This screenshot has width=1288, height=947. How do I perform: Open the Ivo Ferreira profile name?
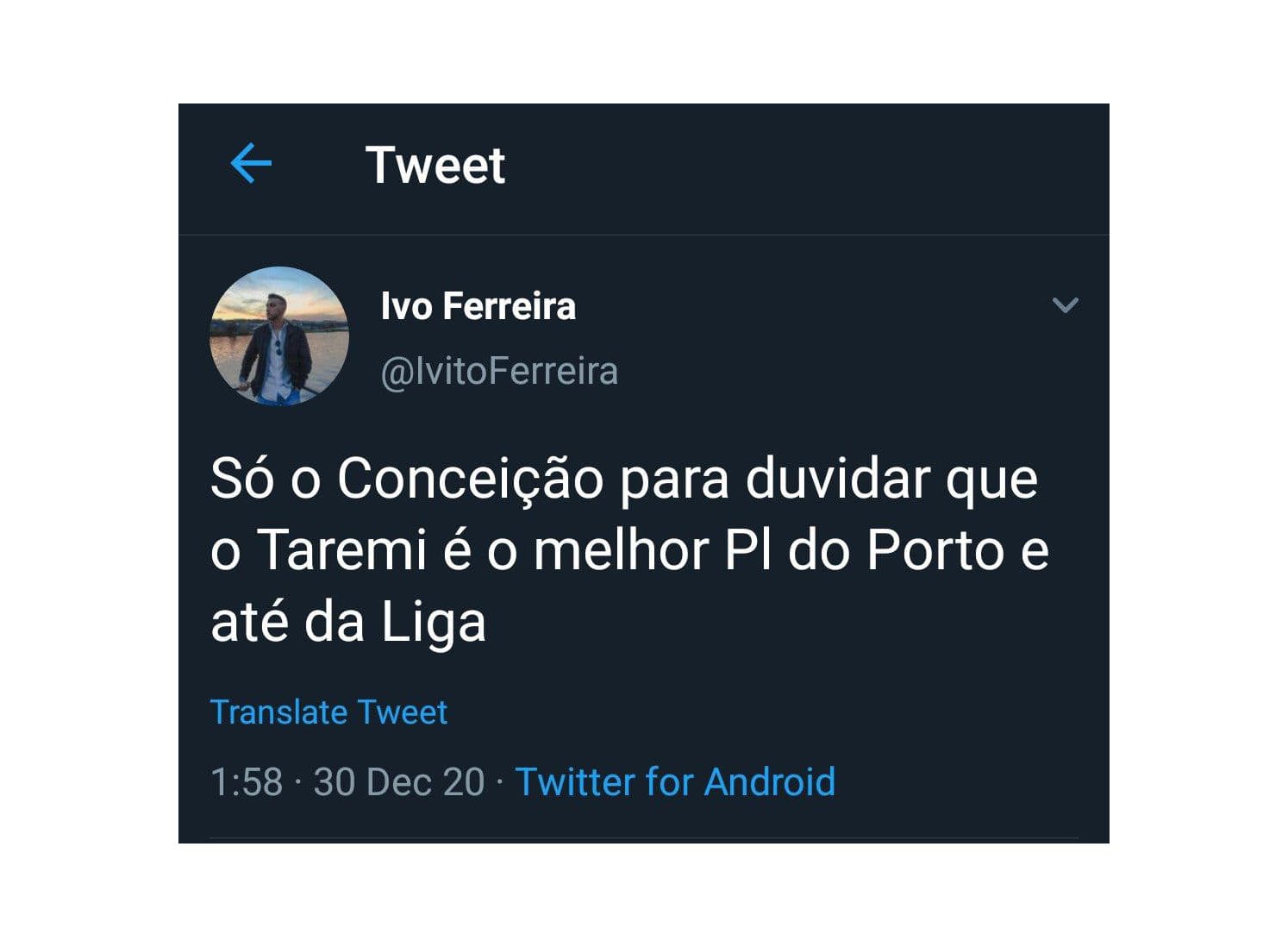click(478, 306)
